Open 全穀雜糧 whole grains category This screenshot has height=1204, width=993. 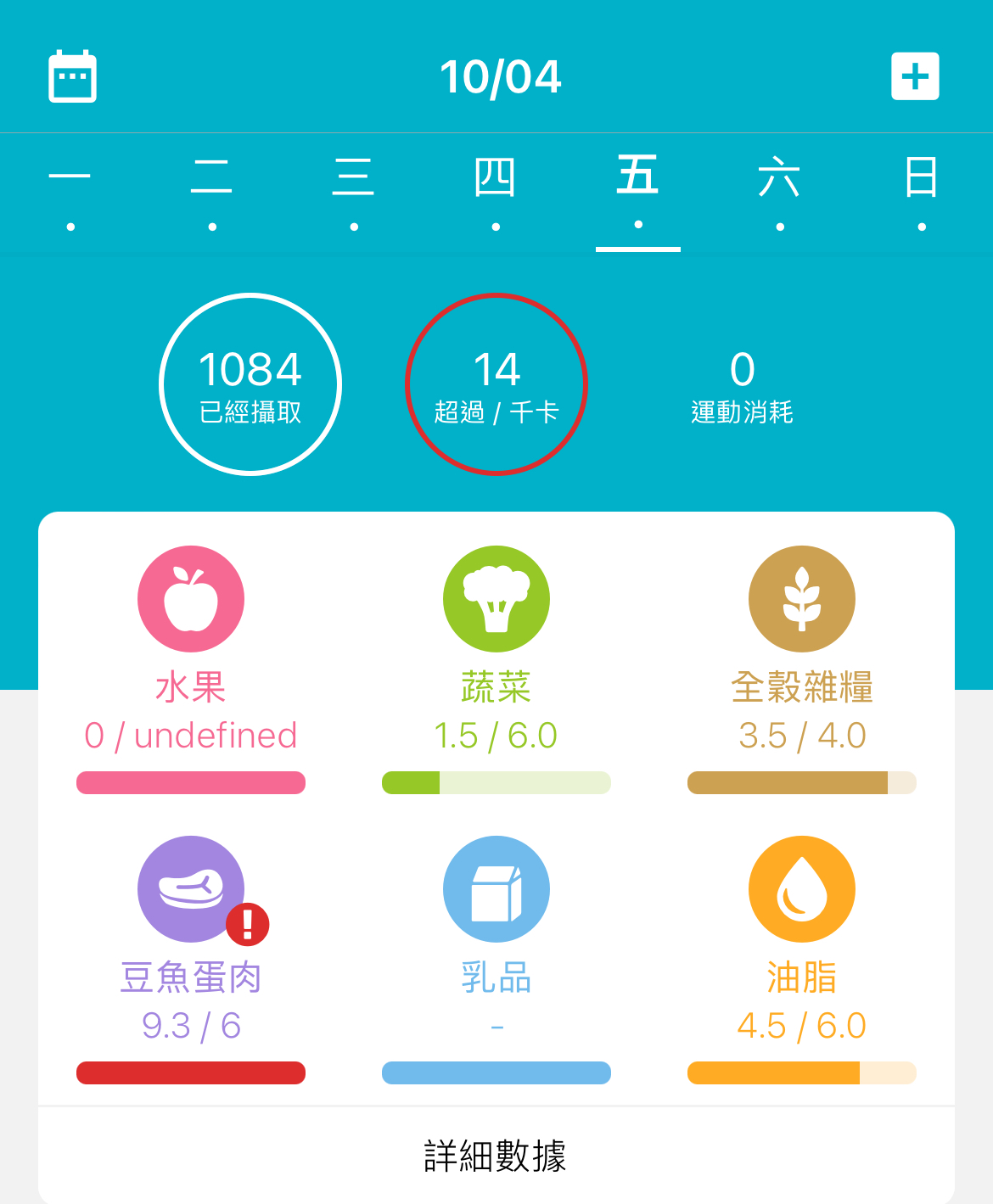pyautogui.click(x=802, y=599)
